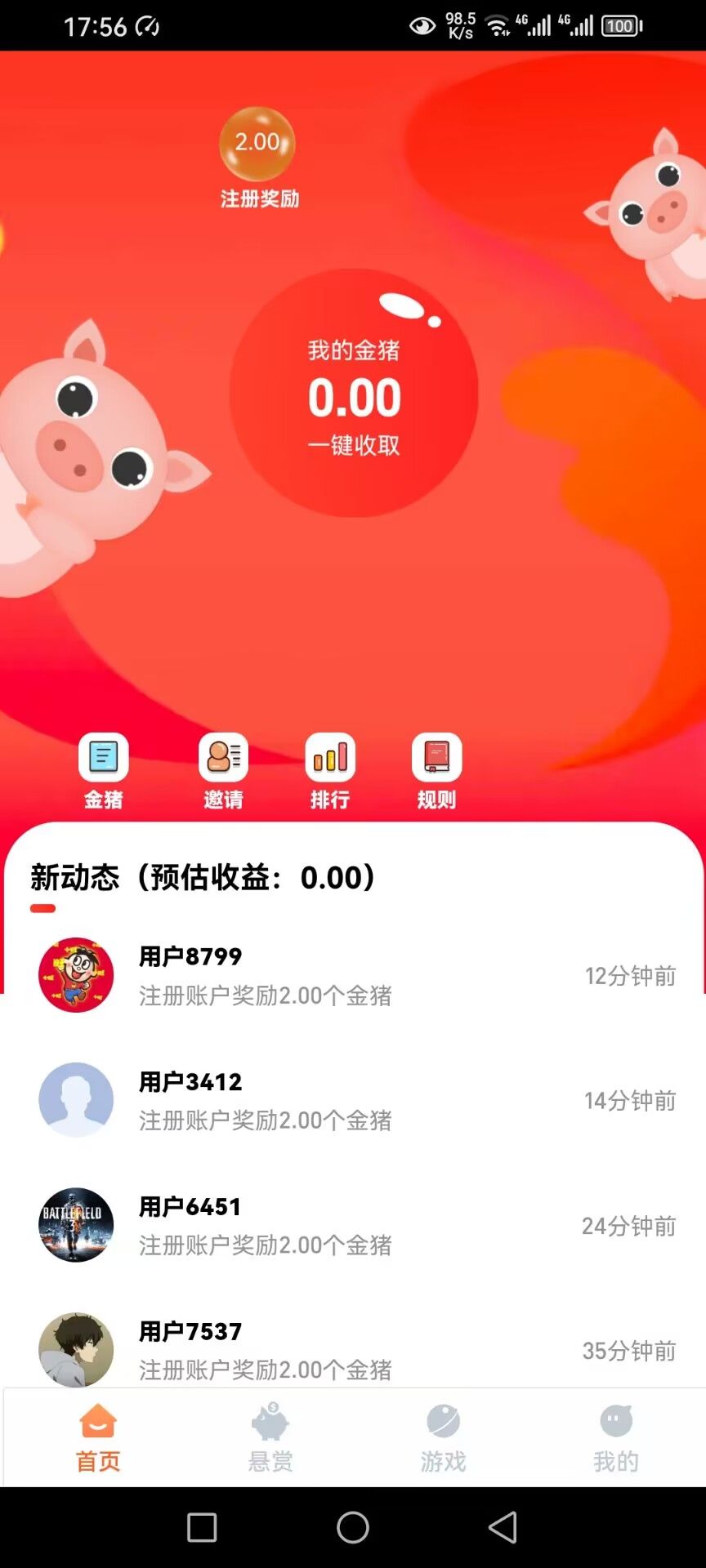Switch to the 悬赏 tab
Screen dimensions: 706x1568
coord(270,1438)
